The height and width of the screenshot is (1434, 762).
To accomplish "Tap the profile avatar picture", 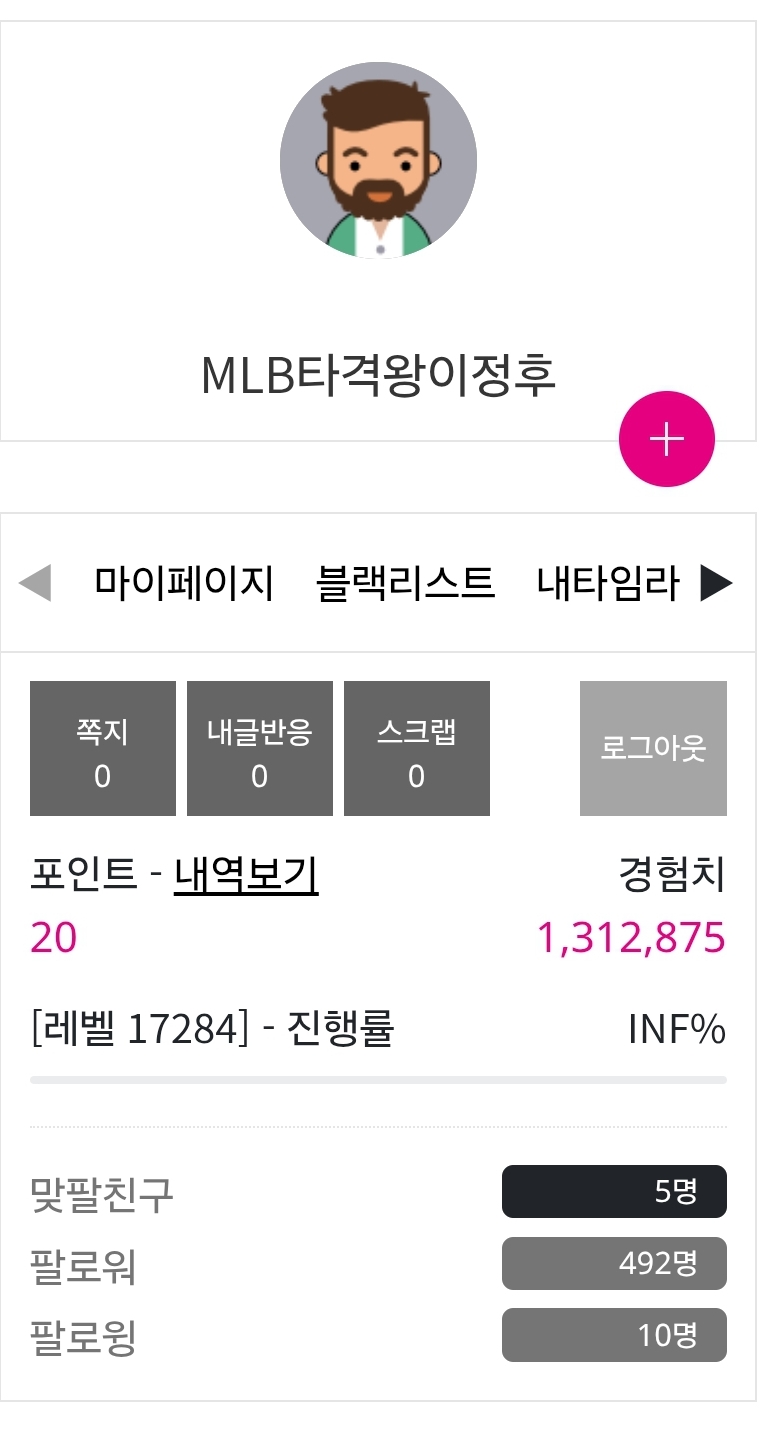I will 378,160.
